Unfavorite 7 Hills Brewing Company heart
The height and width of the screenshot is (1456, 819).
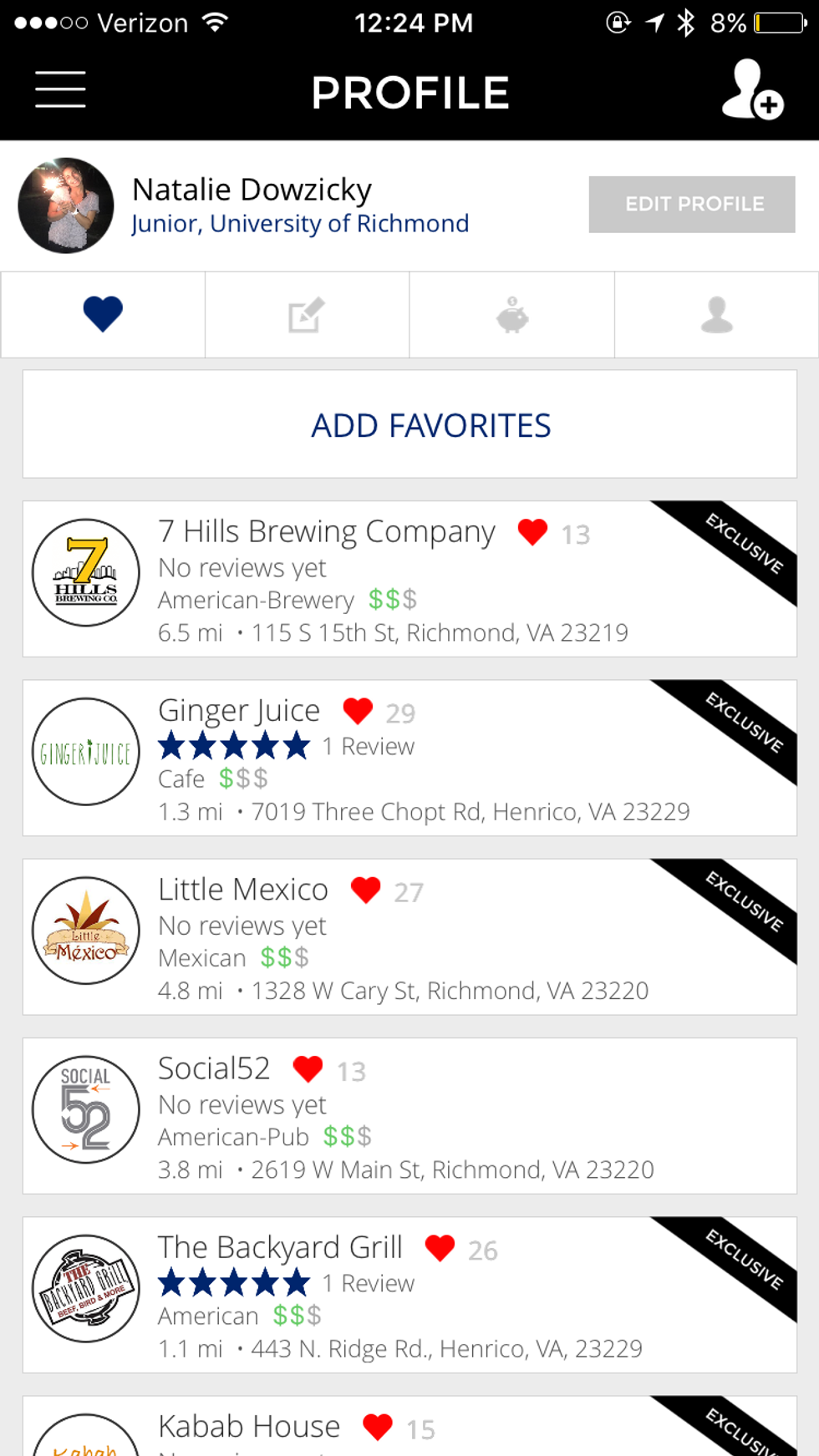pyautogui.click(x=532, y=532)
